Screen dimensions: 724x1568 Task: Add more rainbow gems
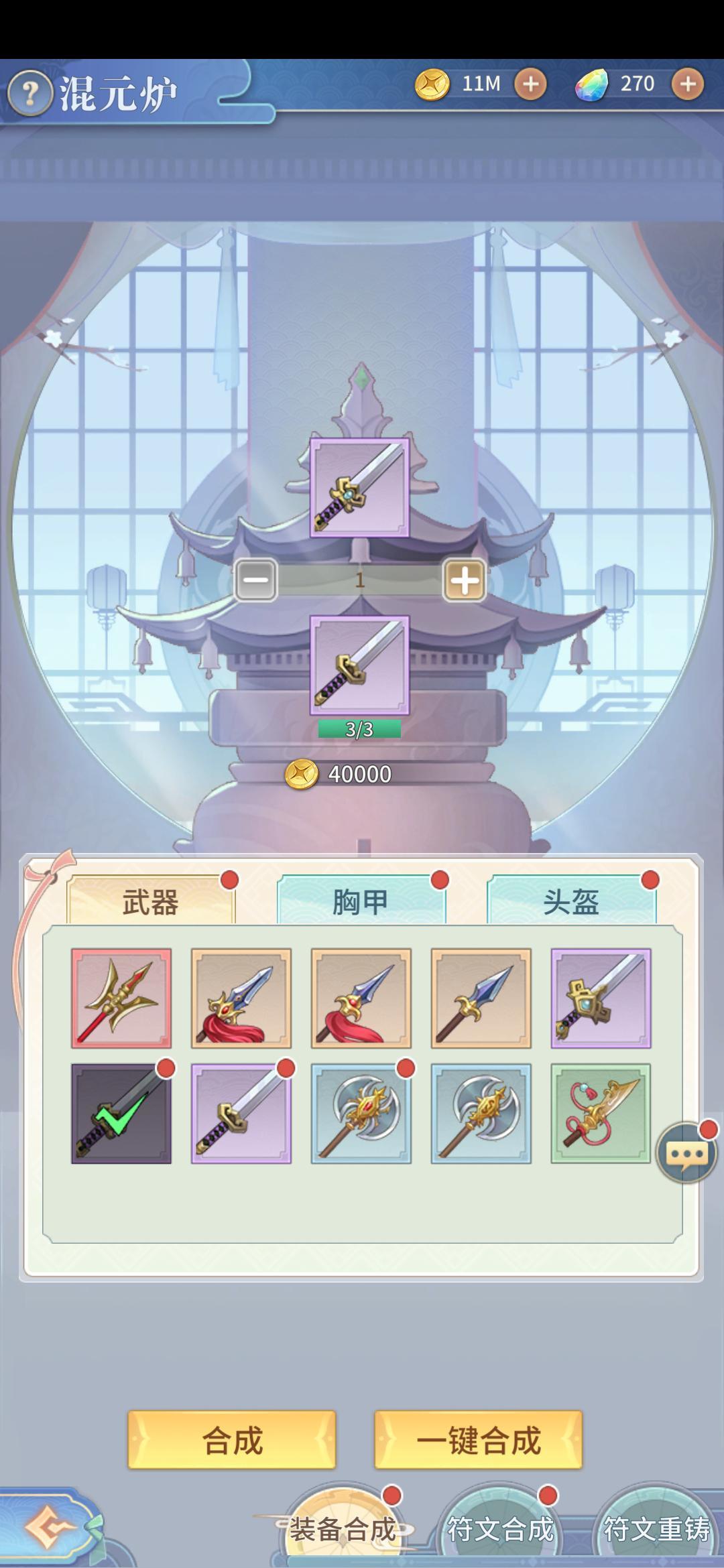688,84
